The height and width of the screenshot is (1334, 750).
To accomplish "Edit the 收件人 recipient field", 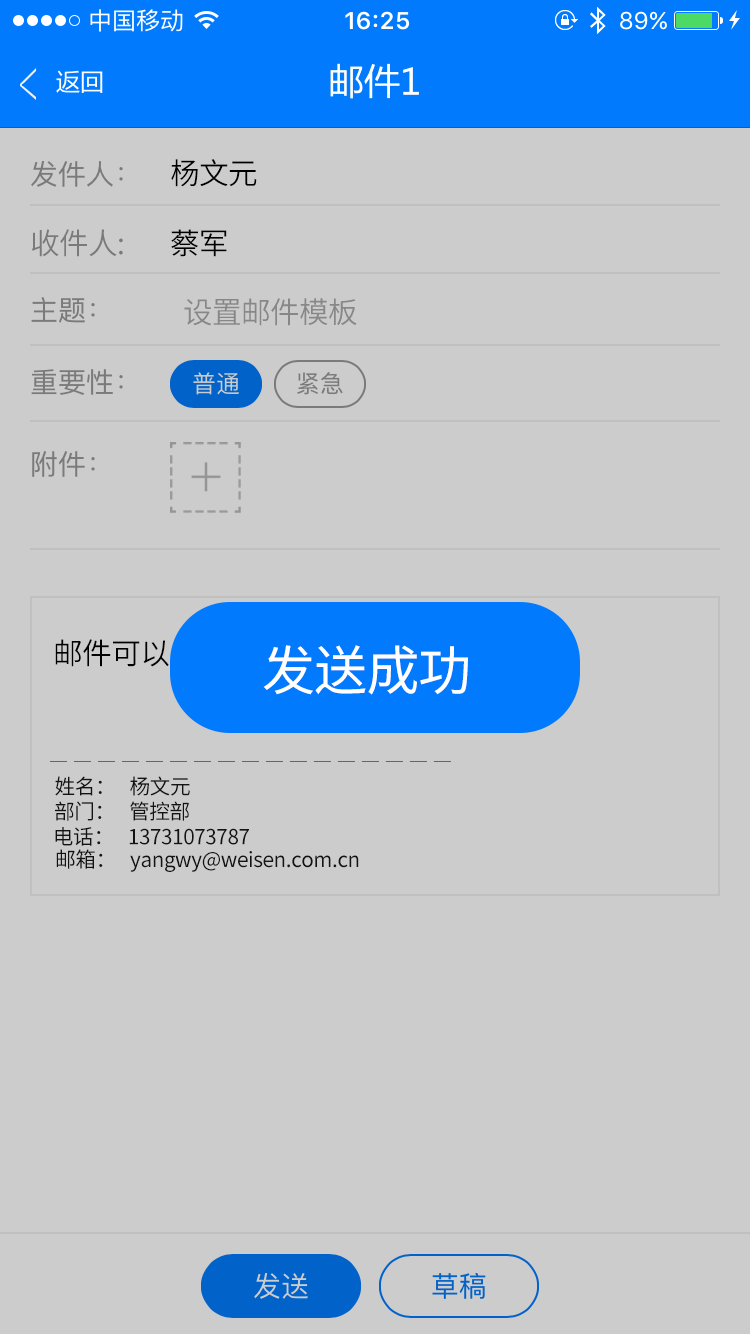I will (445, 243).
